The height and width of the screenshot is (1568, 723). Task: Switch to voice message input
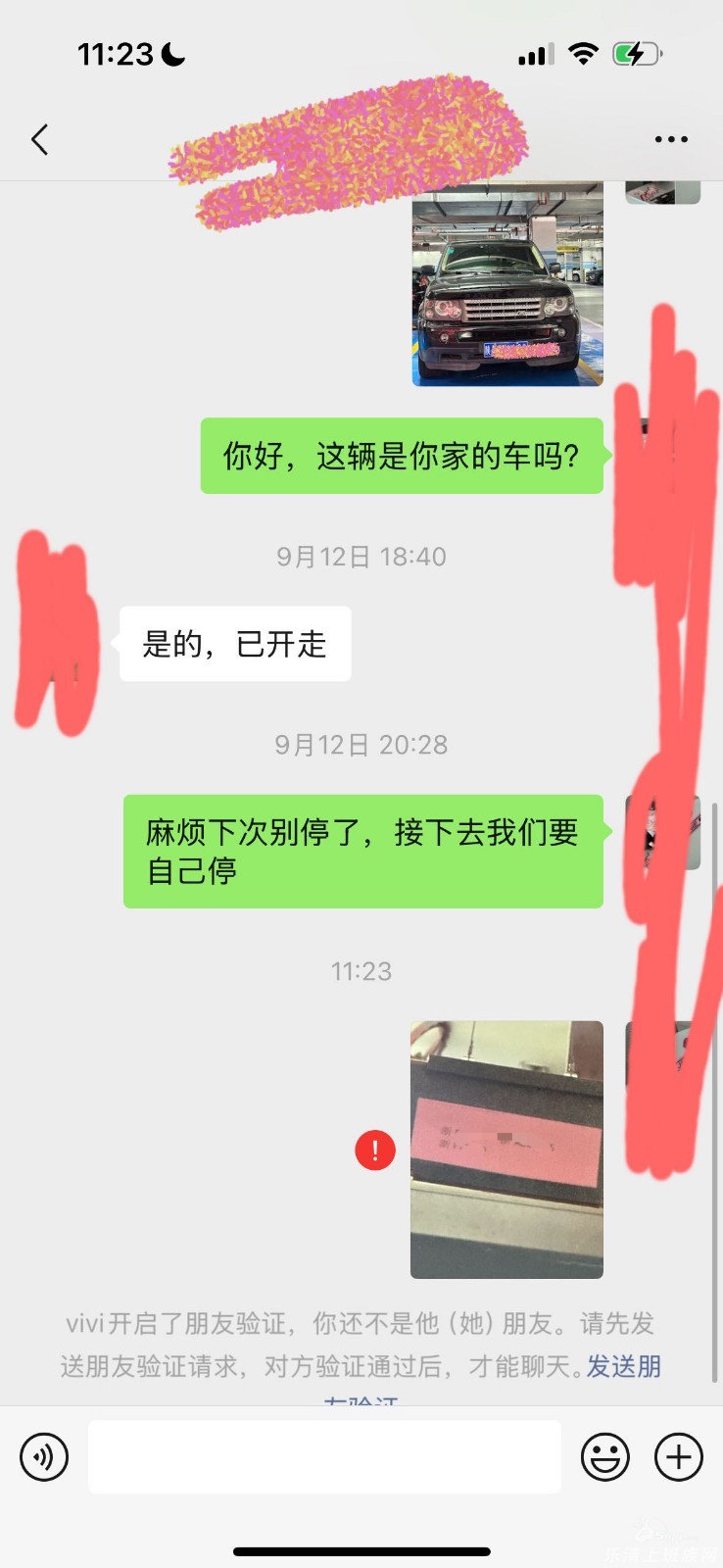click(44, 1457)
